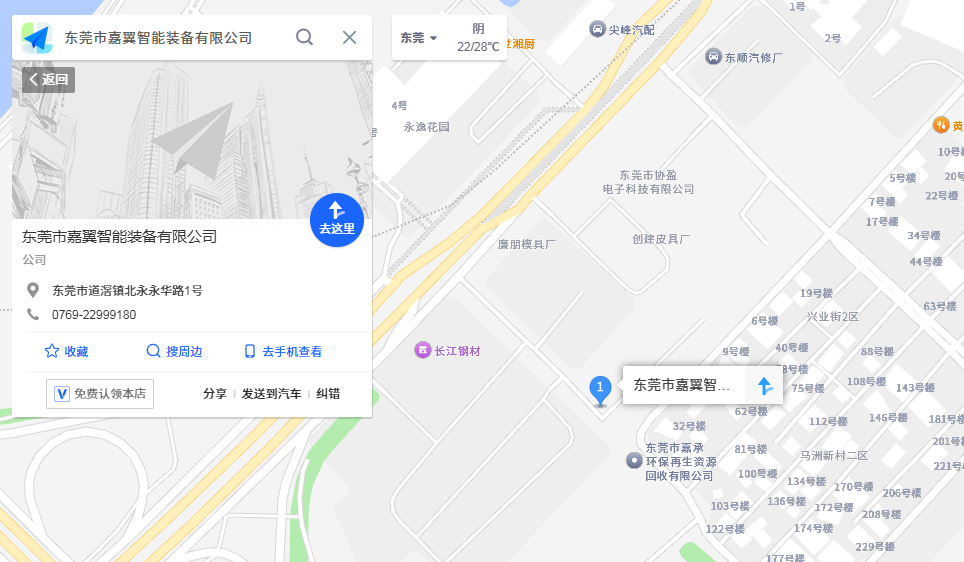Viewport: 964px width, 562px height.
Task: Go back with the 返回 button
Action: [x=48, y=80]
